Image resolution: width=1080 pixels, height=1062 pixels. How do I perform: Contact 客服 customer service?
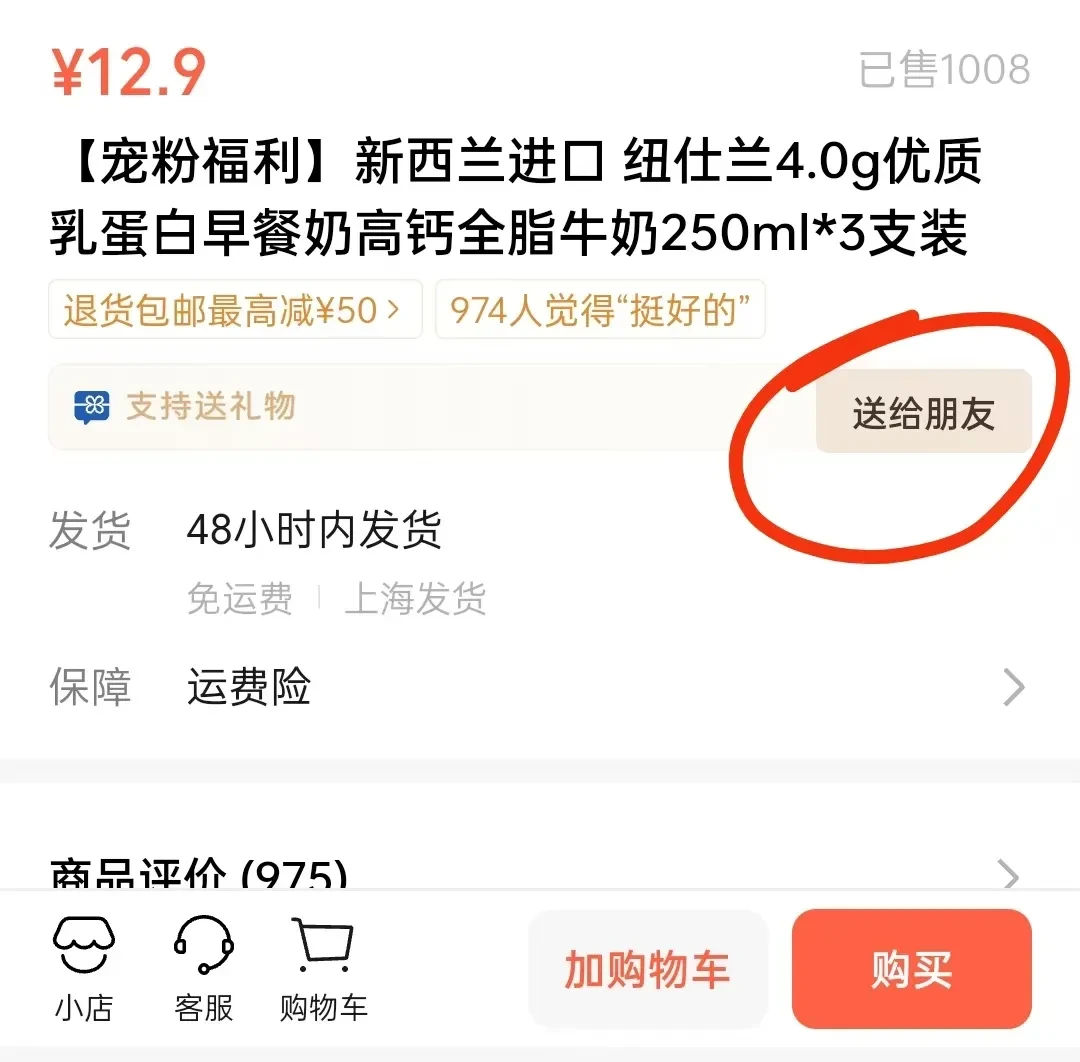click(x=204, y=968)
